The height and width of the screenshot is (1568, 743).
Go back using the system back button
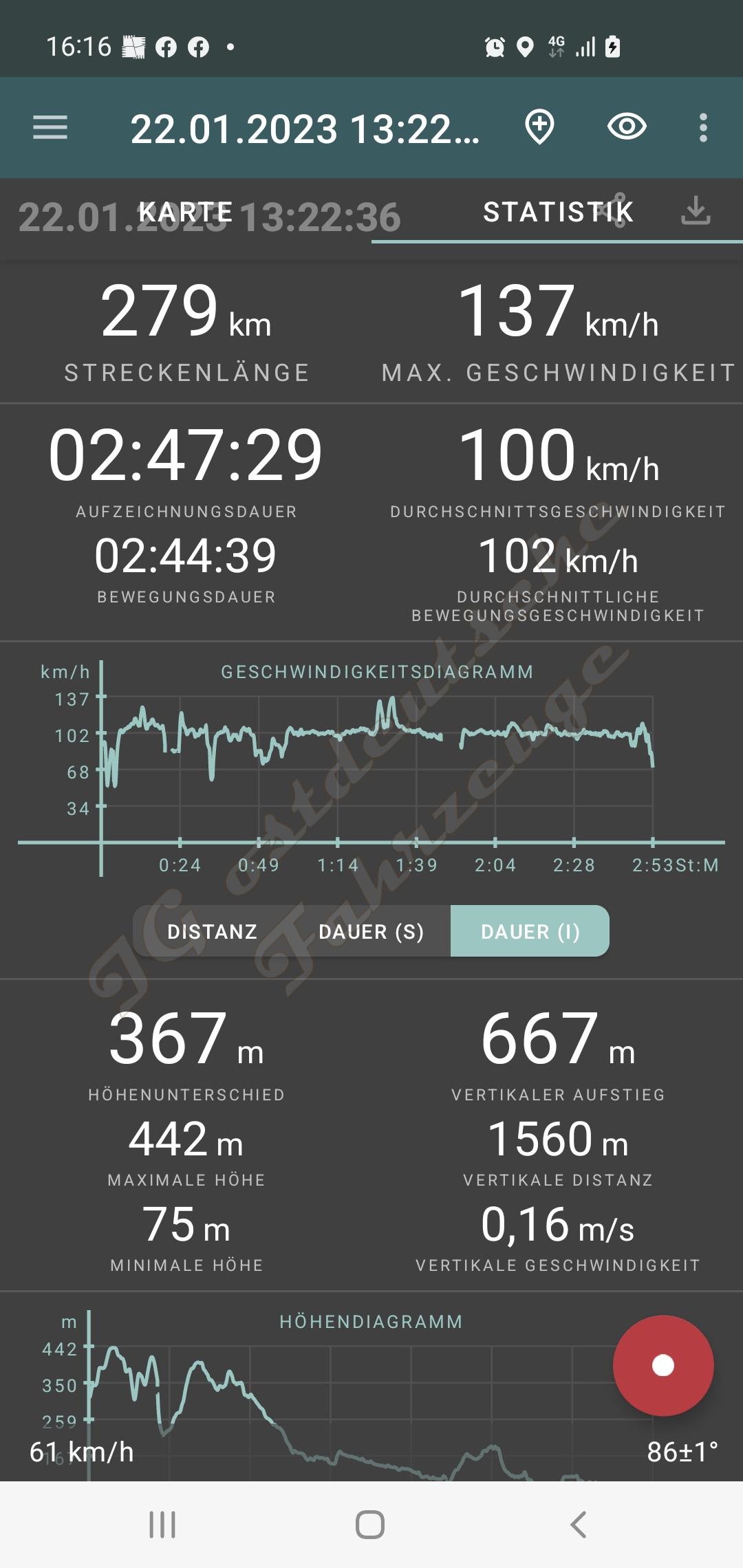click(x=579, y=1525)
